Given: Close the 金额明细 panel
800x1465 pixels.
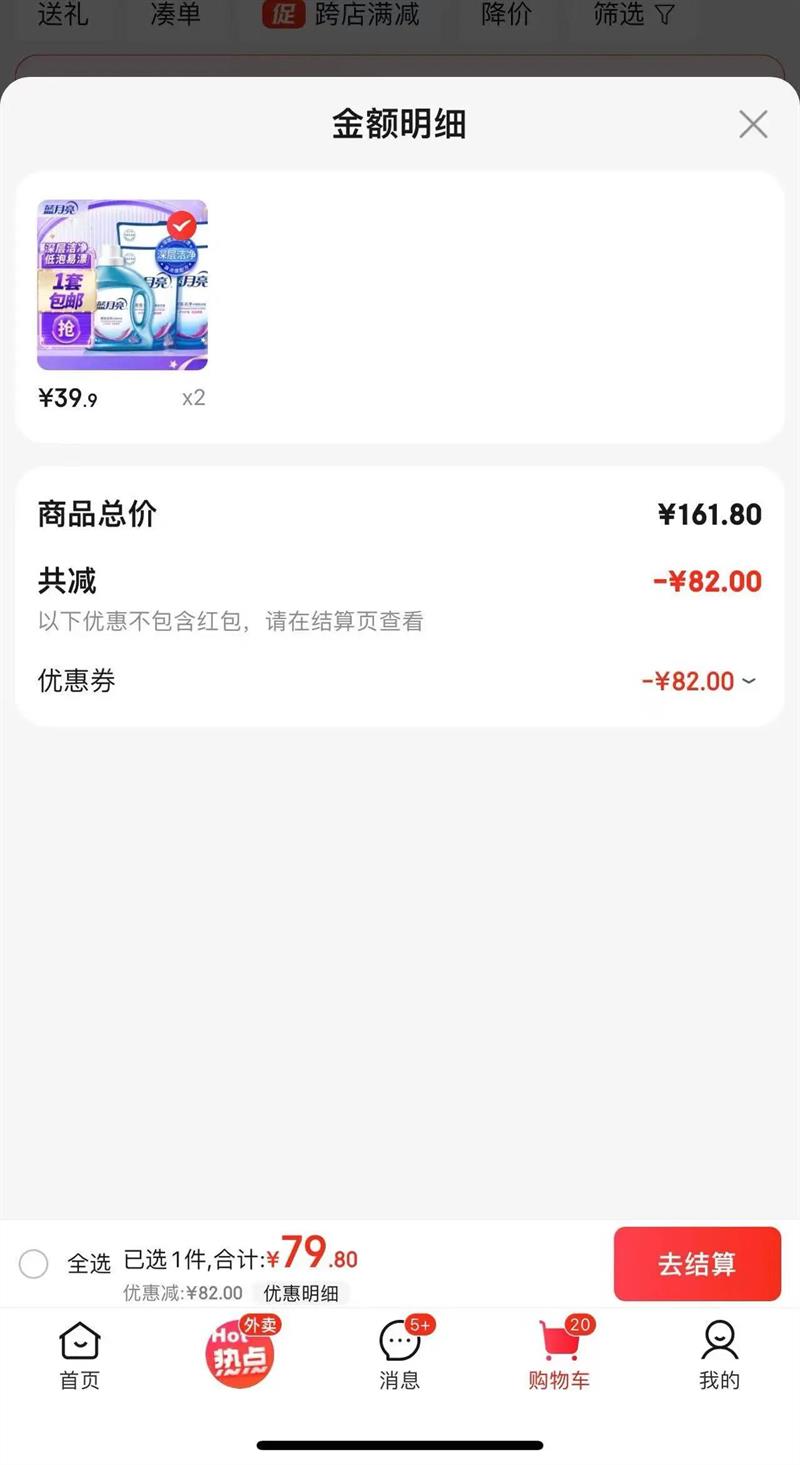Looking at the screenshot, I should tap(752, 124).
